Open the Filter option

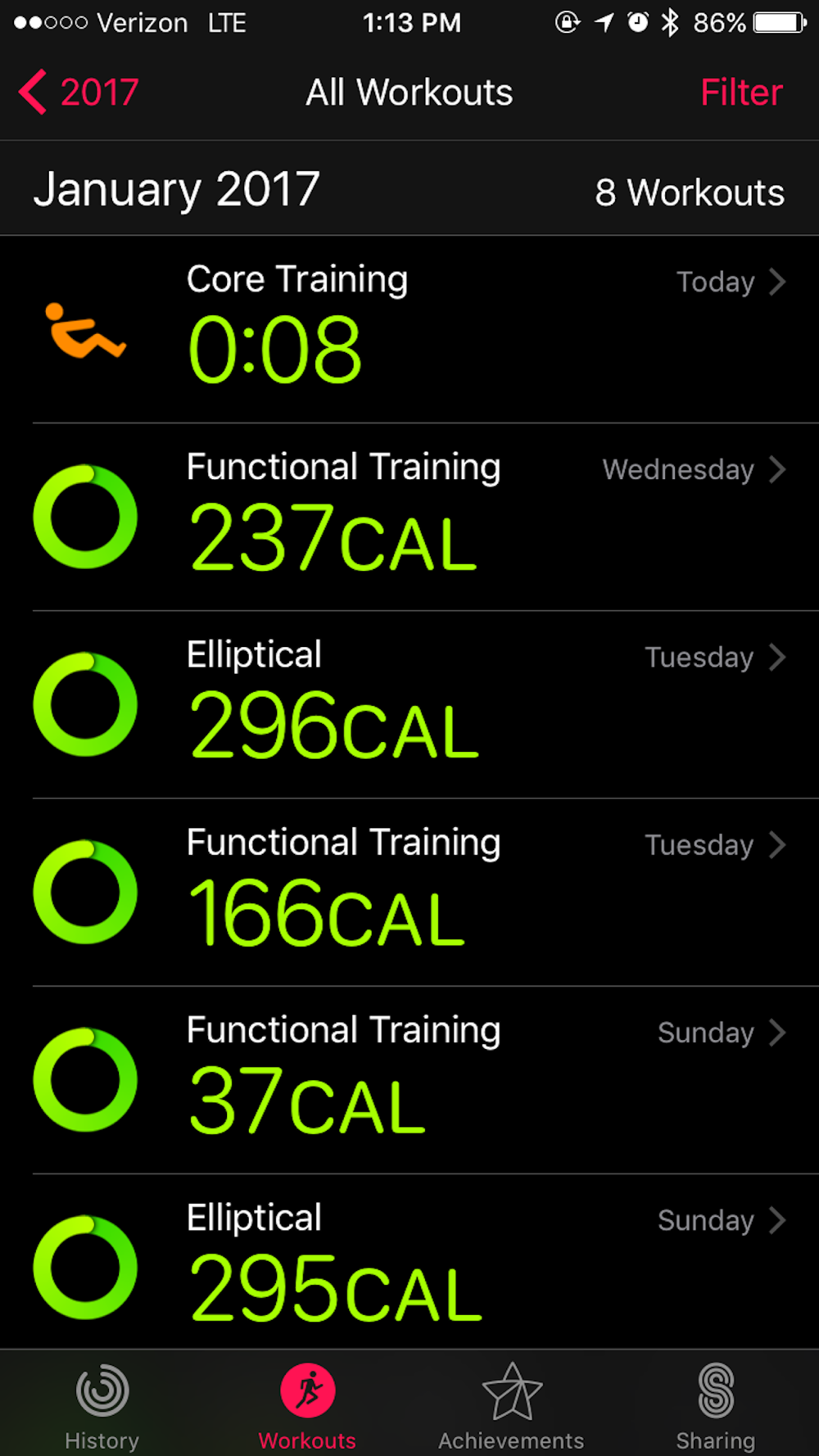click(741, 92)
